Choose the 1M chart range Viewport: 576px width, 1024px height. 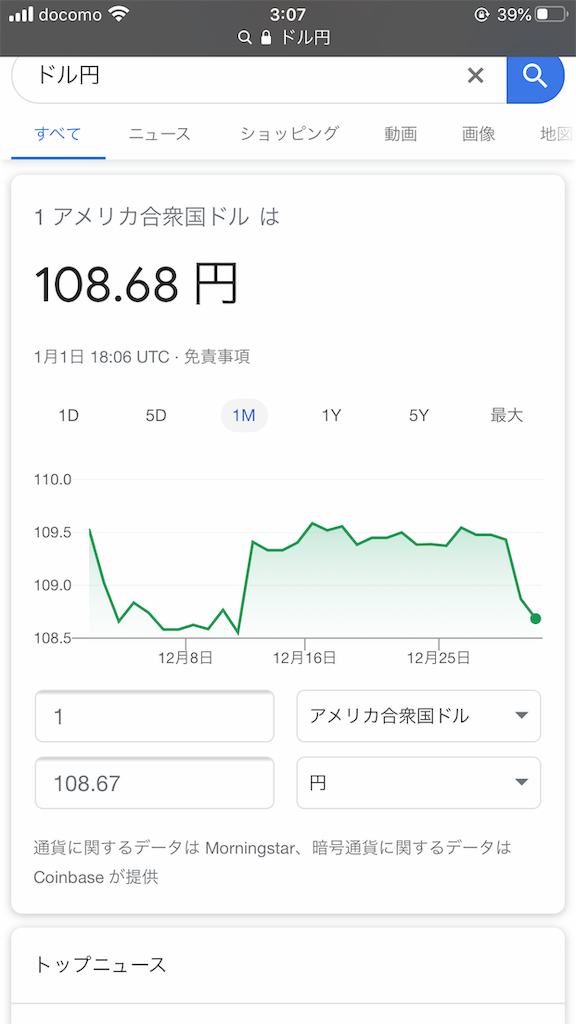pyautogui.click(x=244, y=415)
